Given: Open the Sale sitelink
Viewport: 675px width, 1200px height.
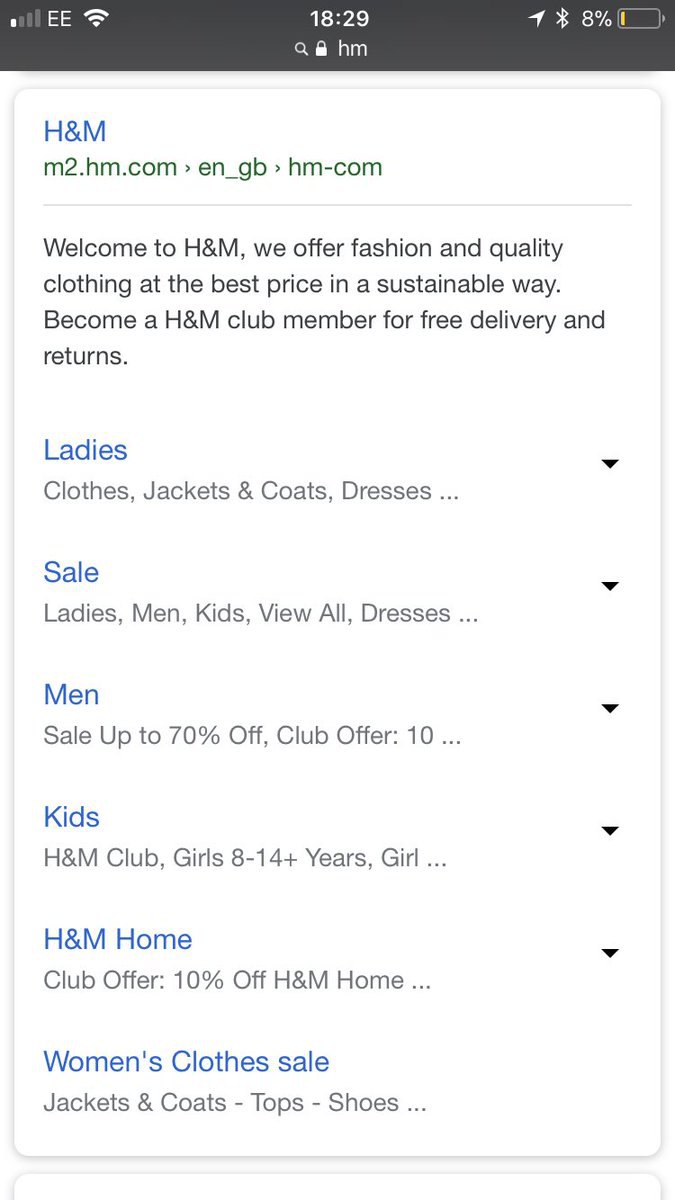Looking at the screenshot, I should tap(71, 572).
